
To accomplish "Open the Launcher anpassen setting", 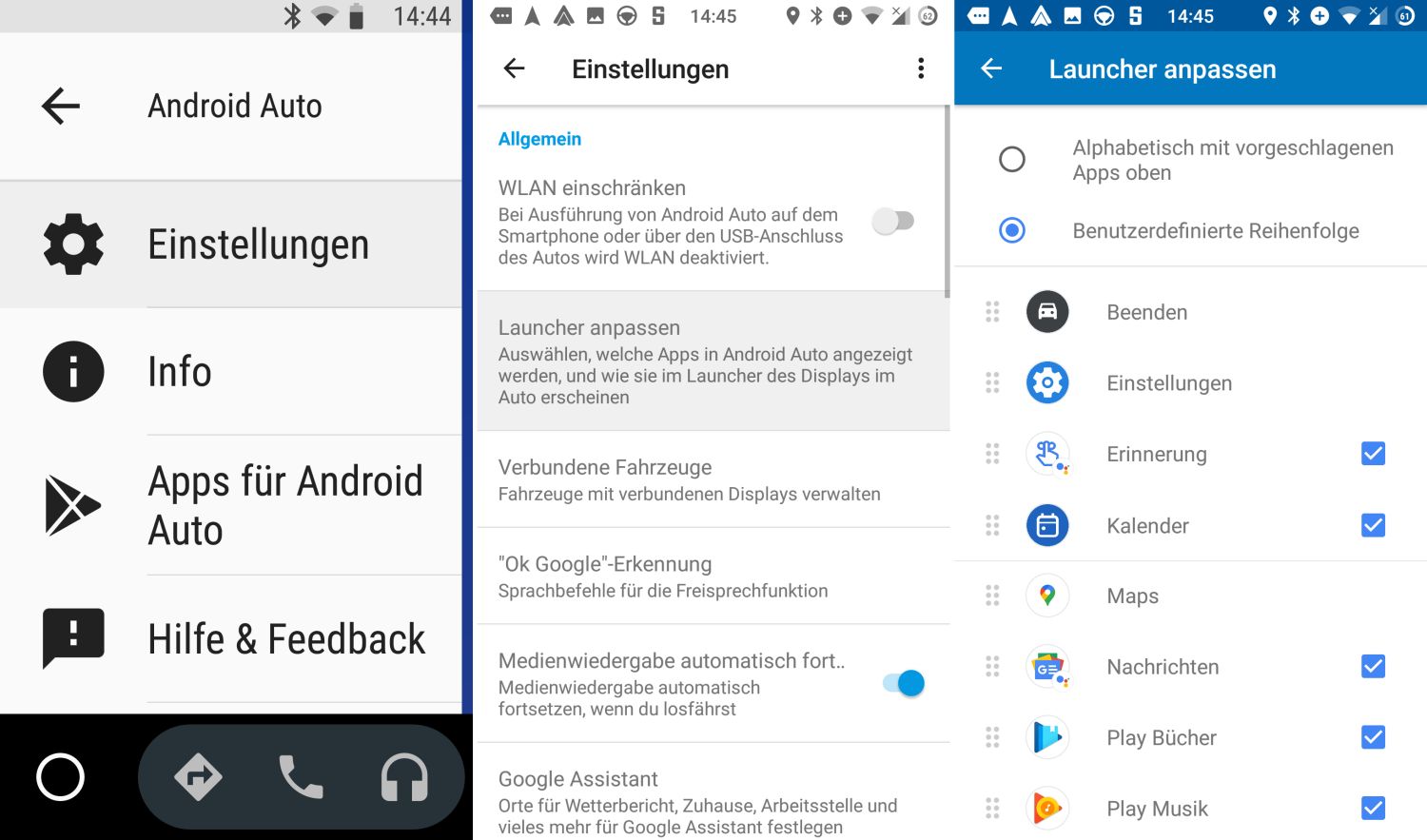I will [704, 361].
